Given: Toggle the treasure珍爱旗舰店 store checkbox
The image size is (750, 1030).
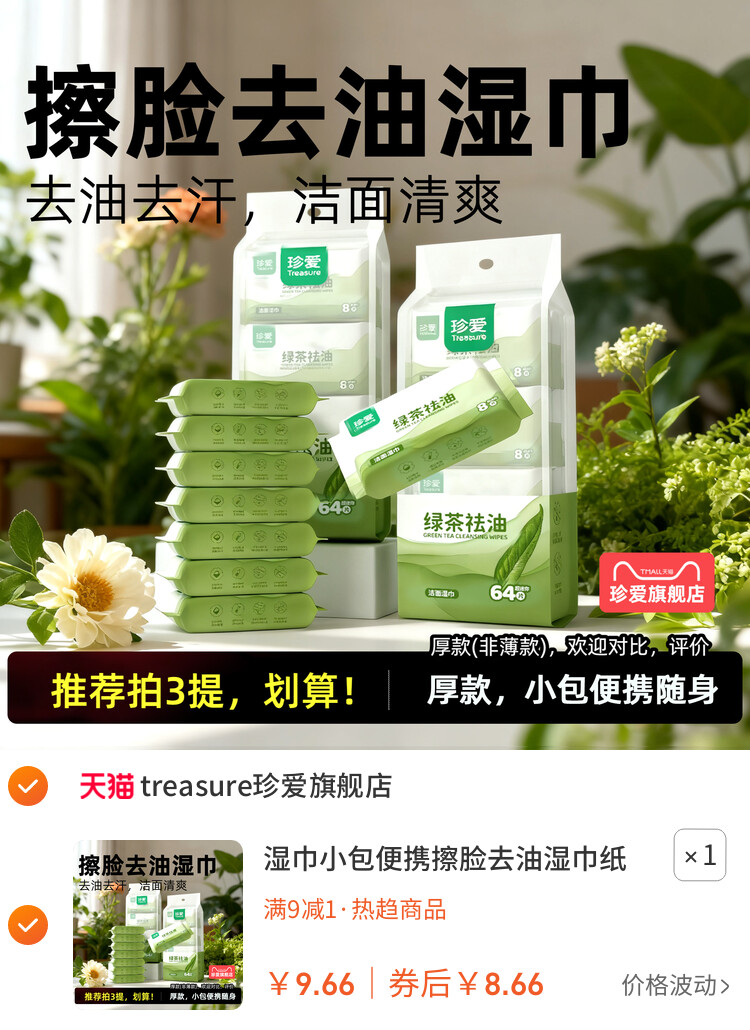Looking at the screenshot, I should pyautogui.click(x=27, y=786).
